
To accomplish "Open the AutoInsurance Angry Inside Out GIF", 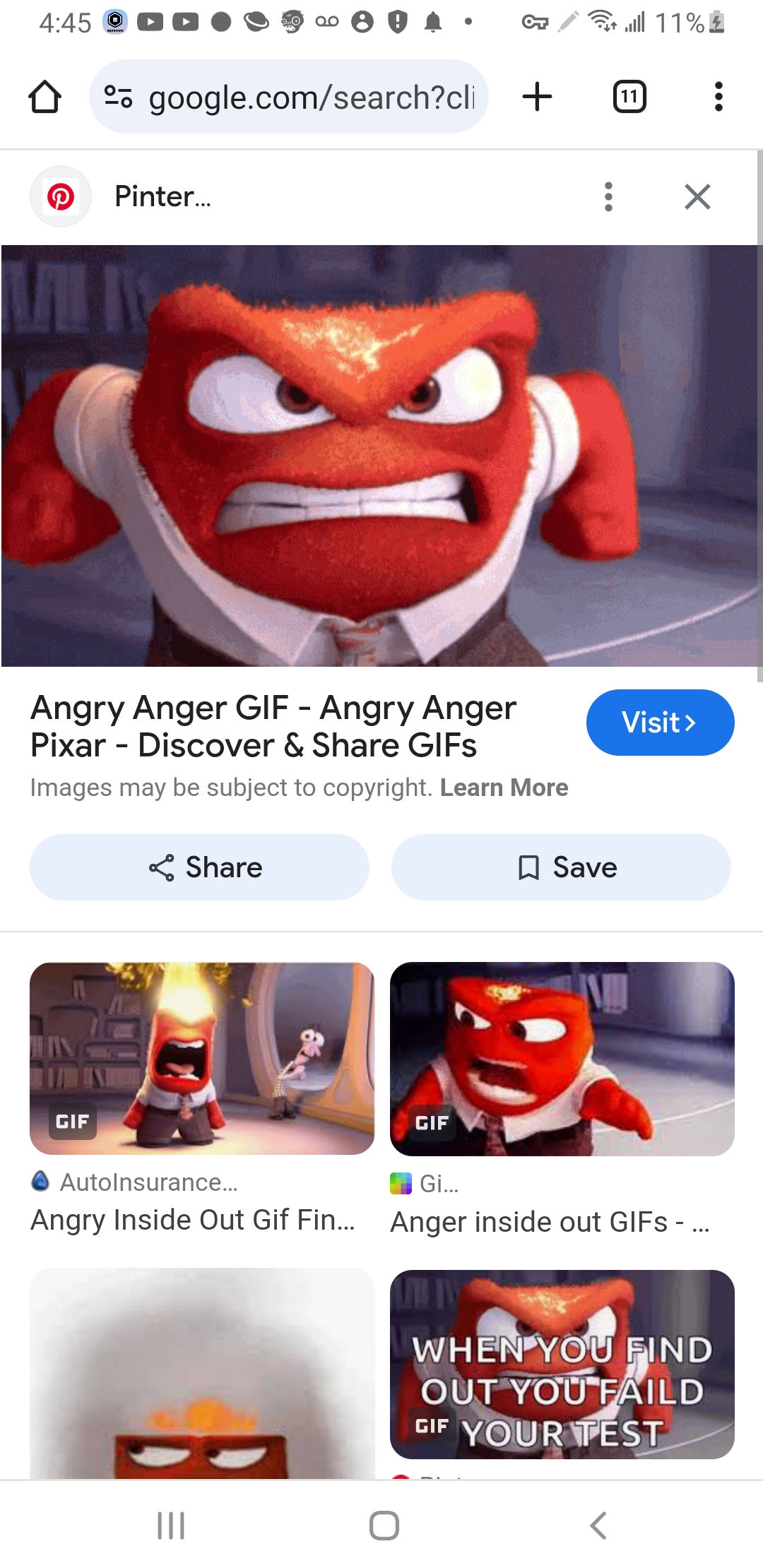I will (202, 1058).
